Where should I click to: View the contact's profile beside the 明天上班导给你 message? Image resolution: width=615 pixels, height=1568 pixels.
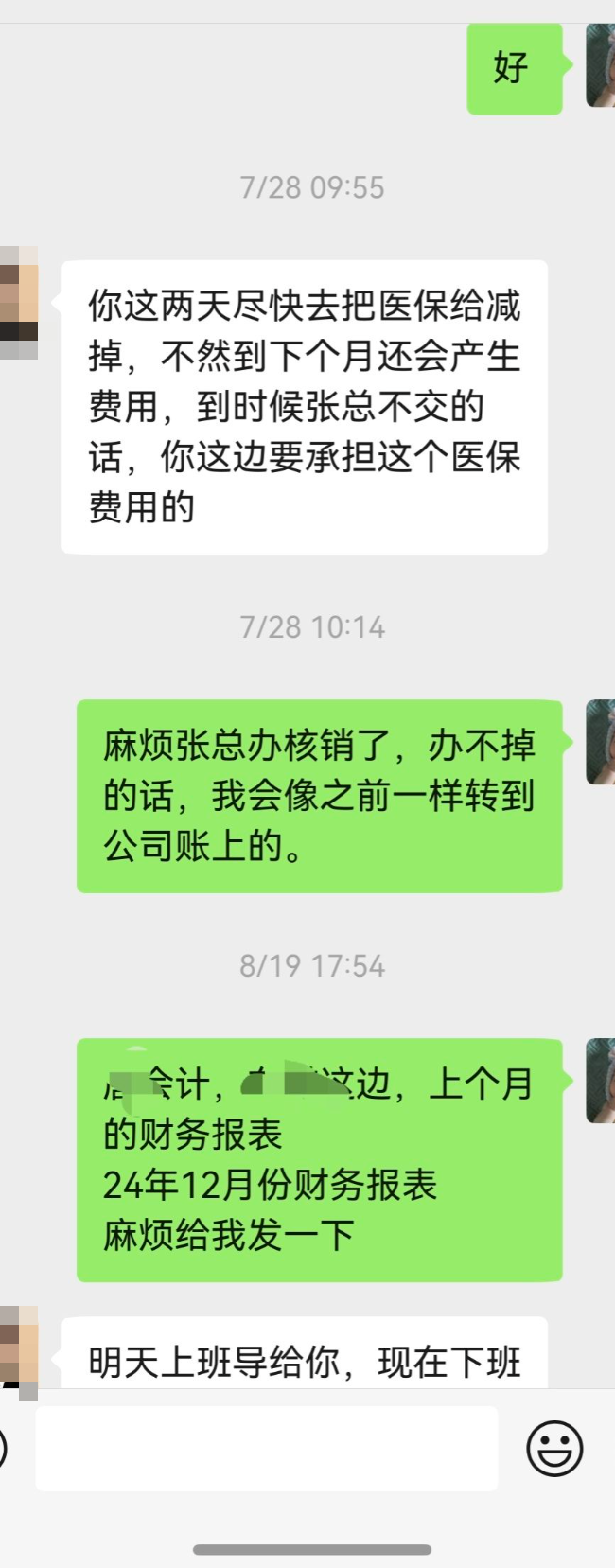point(19,1348)
